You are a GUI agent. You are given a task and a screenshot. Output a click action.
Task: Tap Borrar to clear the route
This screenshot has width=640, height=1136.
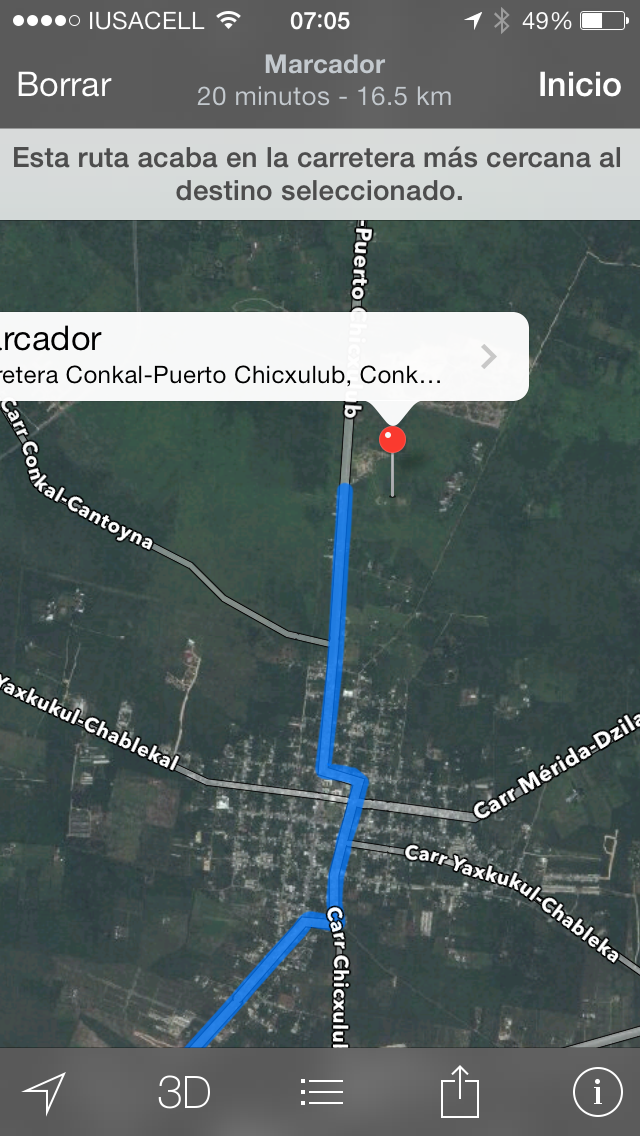64,85
